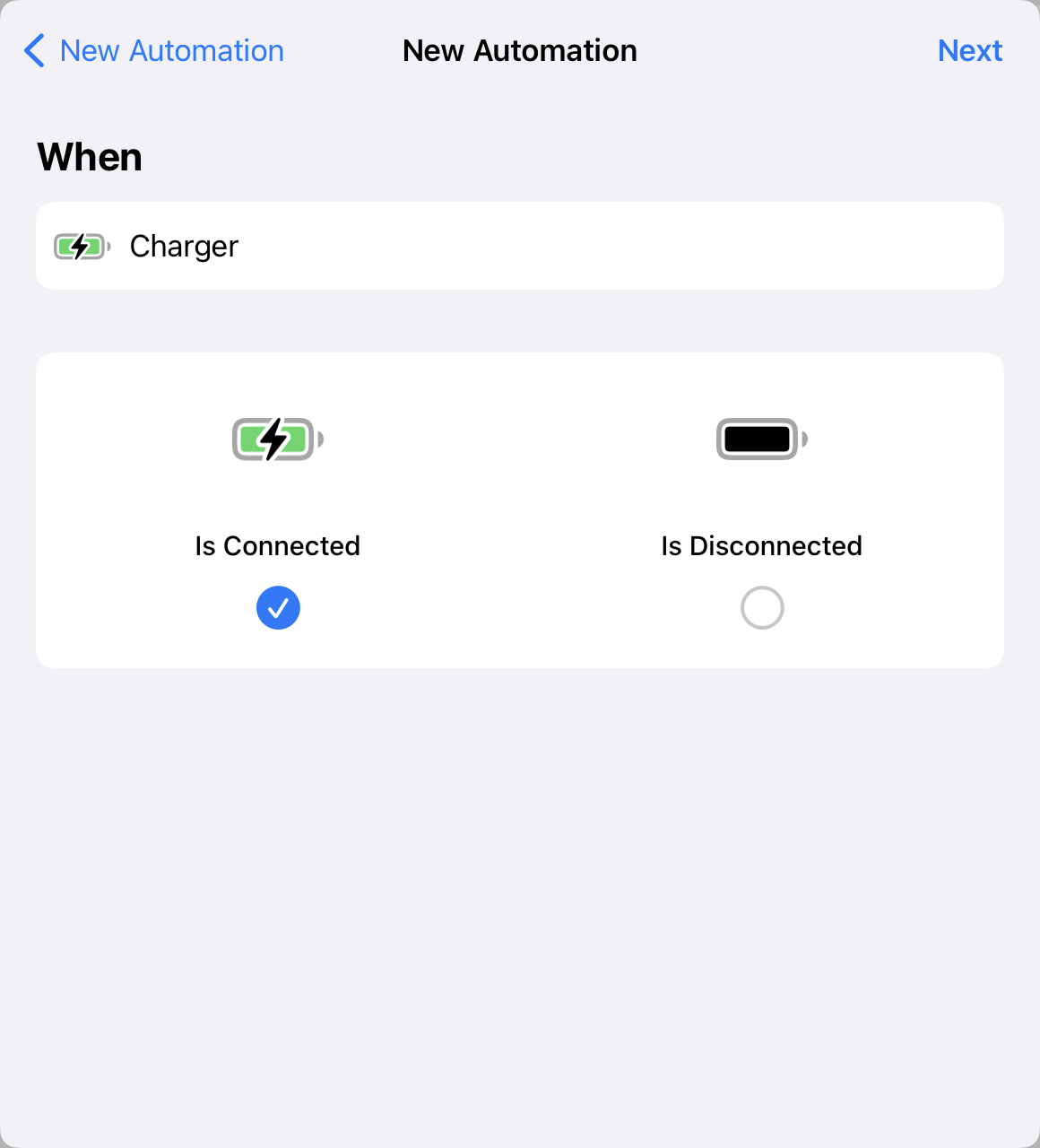Viewport: 1040px width, 1148px height.
Task: Click the empty circle under Is Disconnected
Action: pos(761,607)
